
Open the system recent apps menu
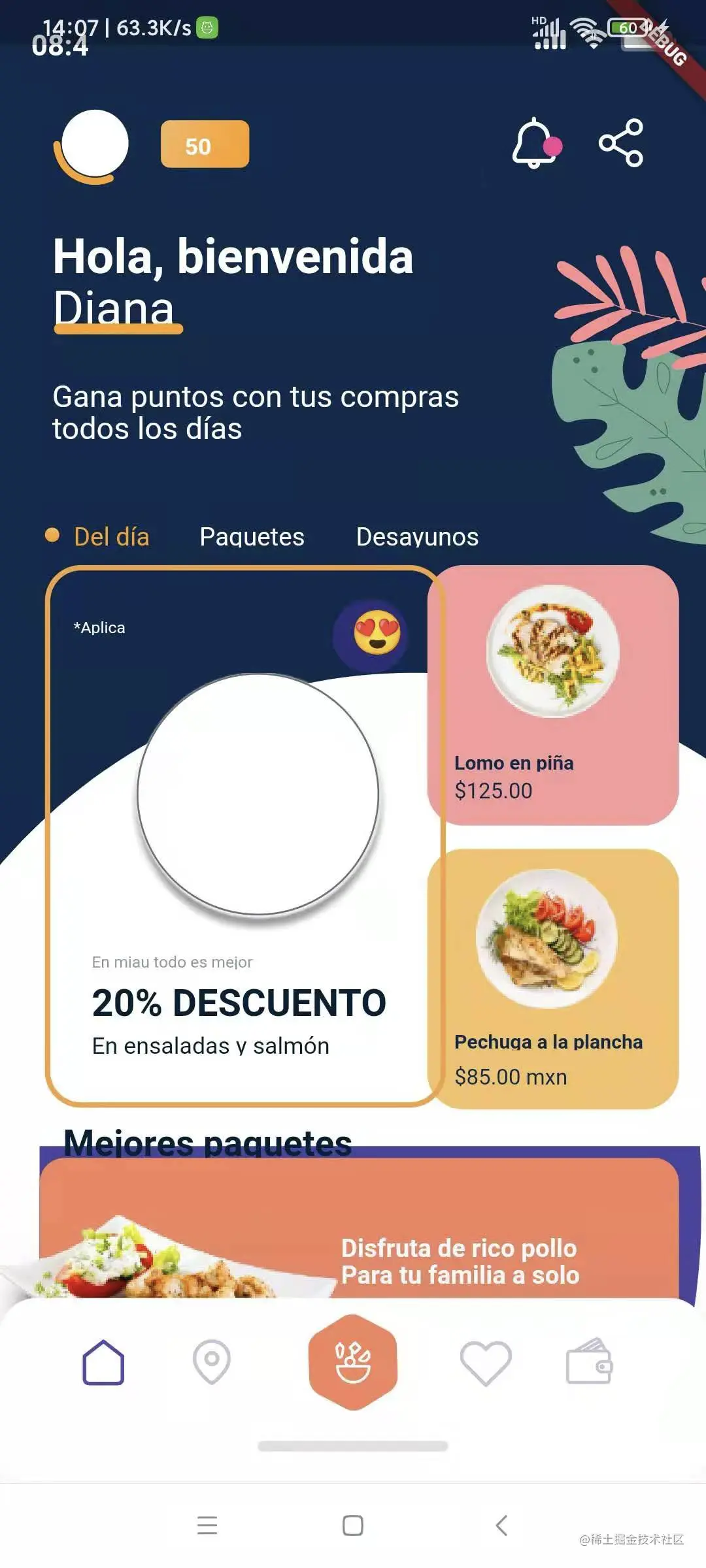point(207,1526)
